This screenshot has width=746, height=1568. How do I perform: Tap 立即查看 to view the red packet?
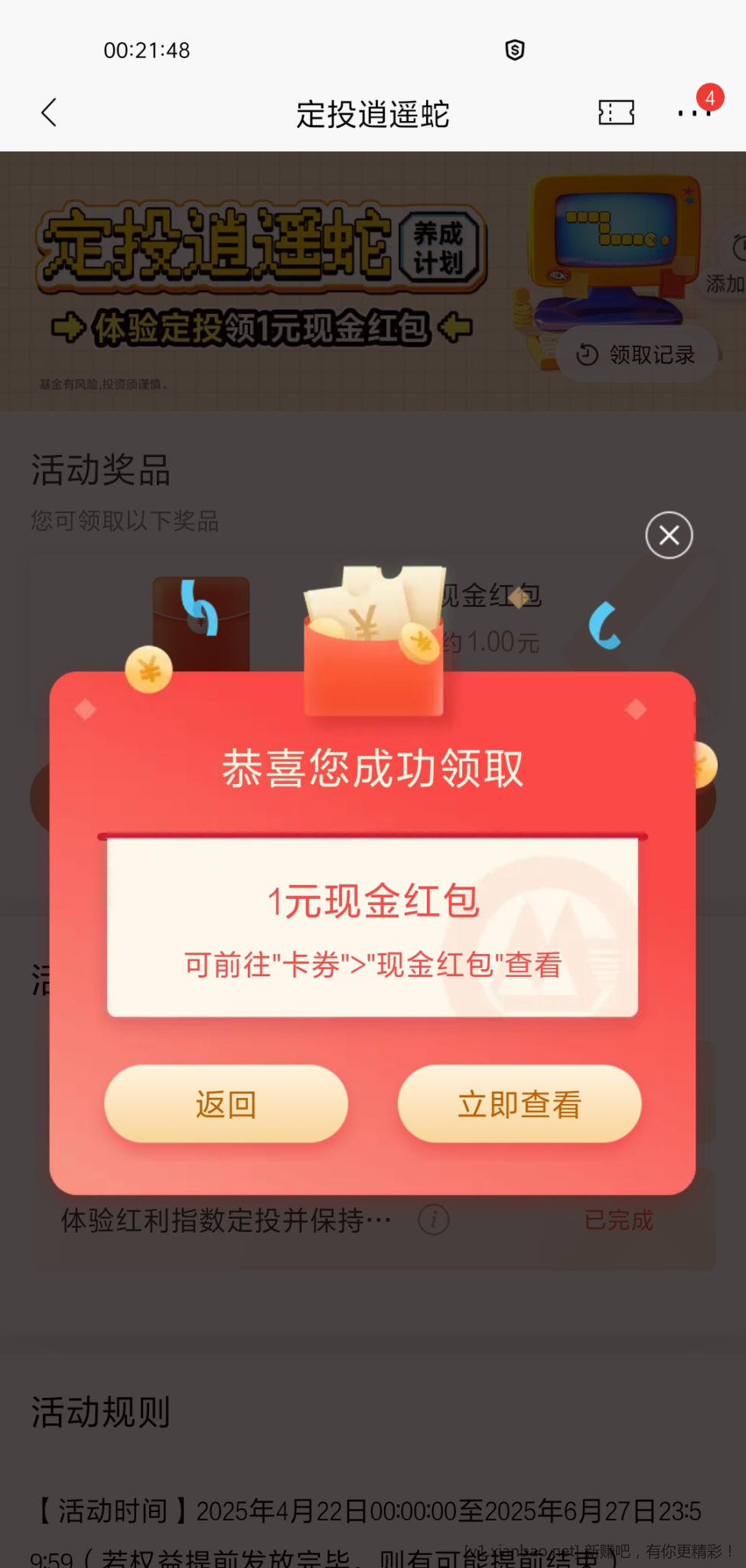click(x=520, y=1104)
